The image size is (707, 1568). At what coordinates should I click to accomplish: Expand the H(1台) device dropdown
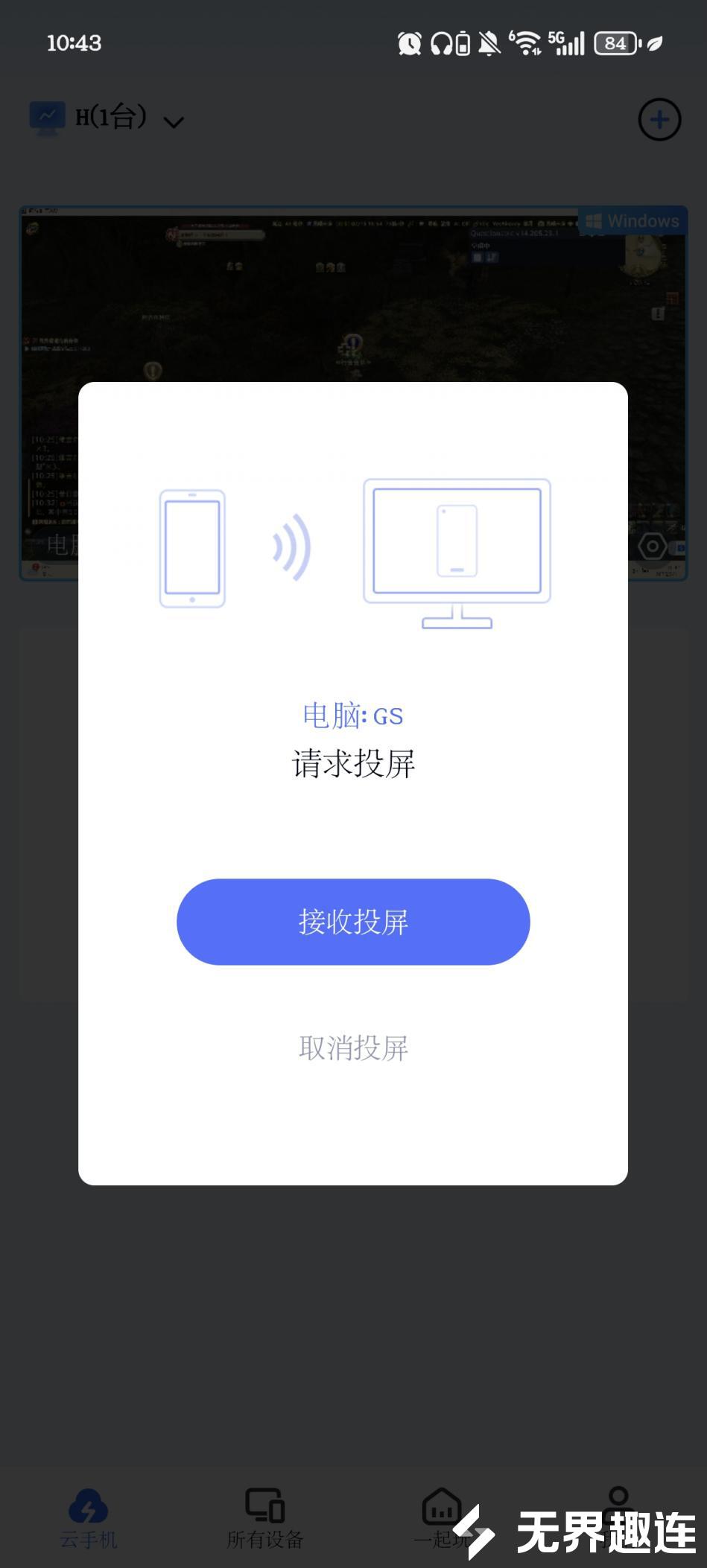173,121
